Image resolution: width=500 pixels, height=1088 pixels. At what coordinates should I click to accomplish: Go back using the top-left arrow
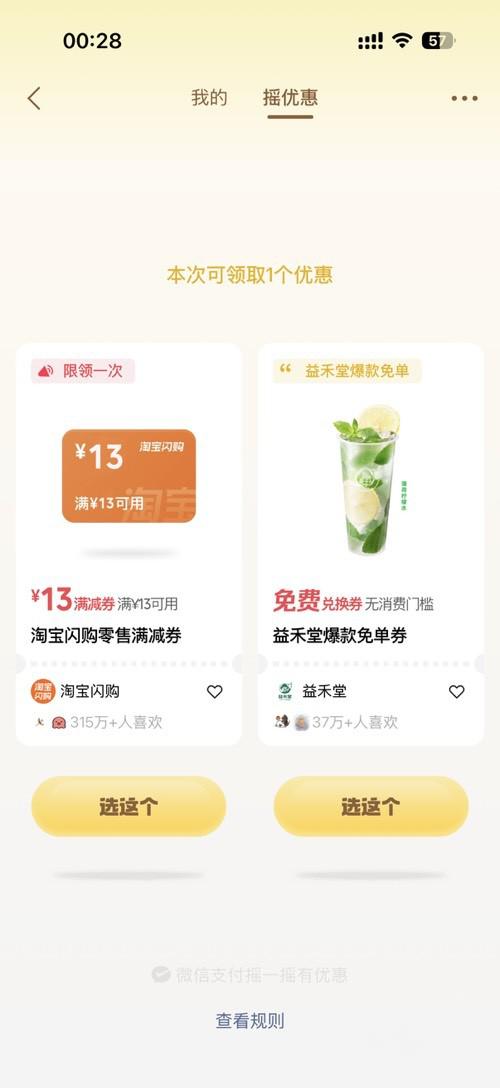34,99
